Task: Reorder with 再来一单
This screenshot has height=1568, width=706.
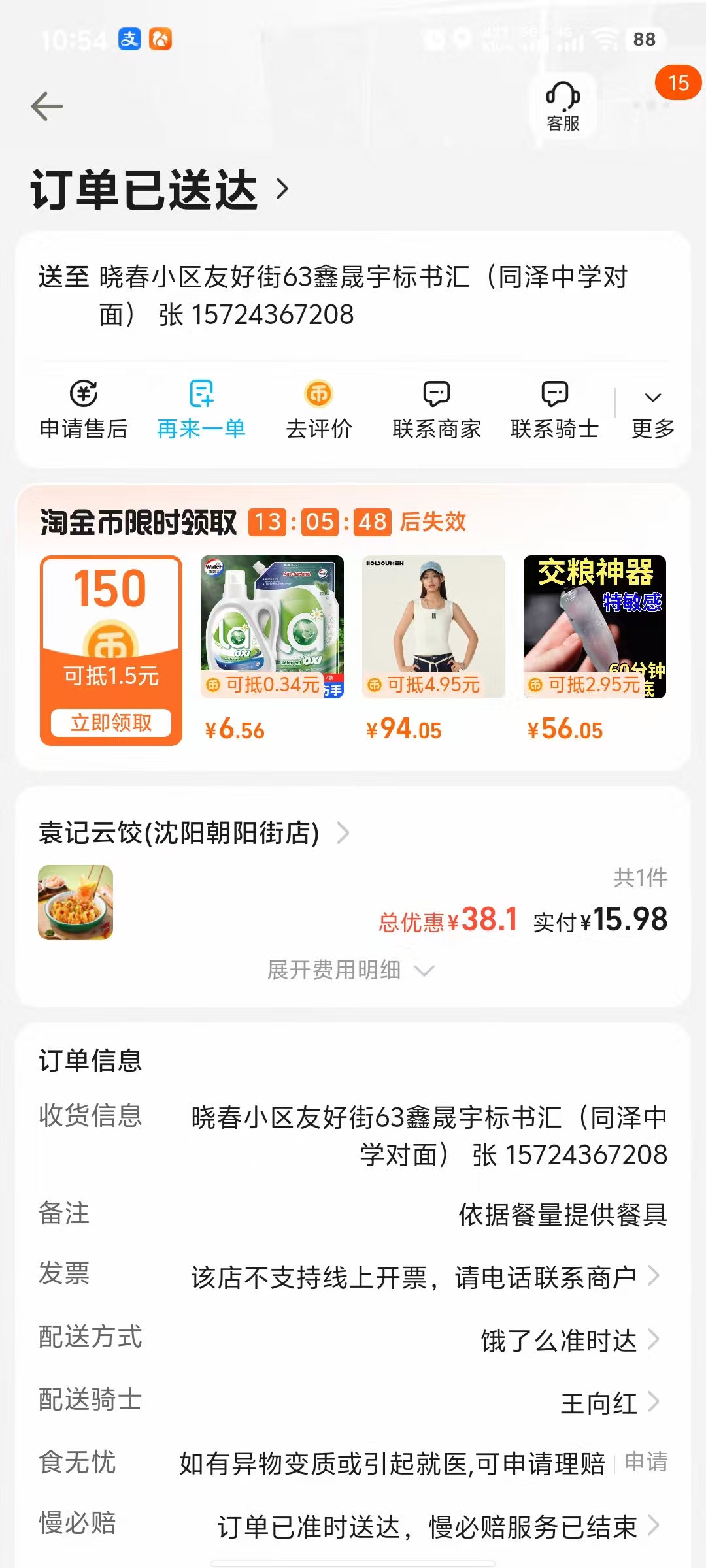Action: (x=201, y=409)
